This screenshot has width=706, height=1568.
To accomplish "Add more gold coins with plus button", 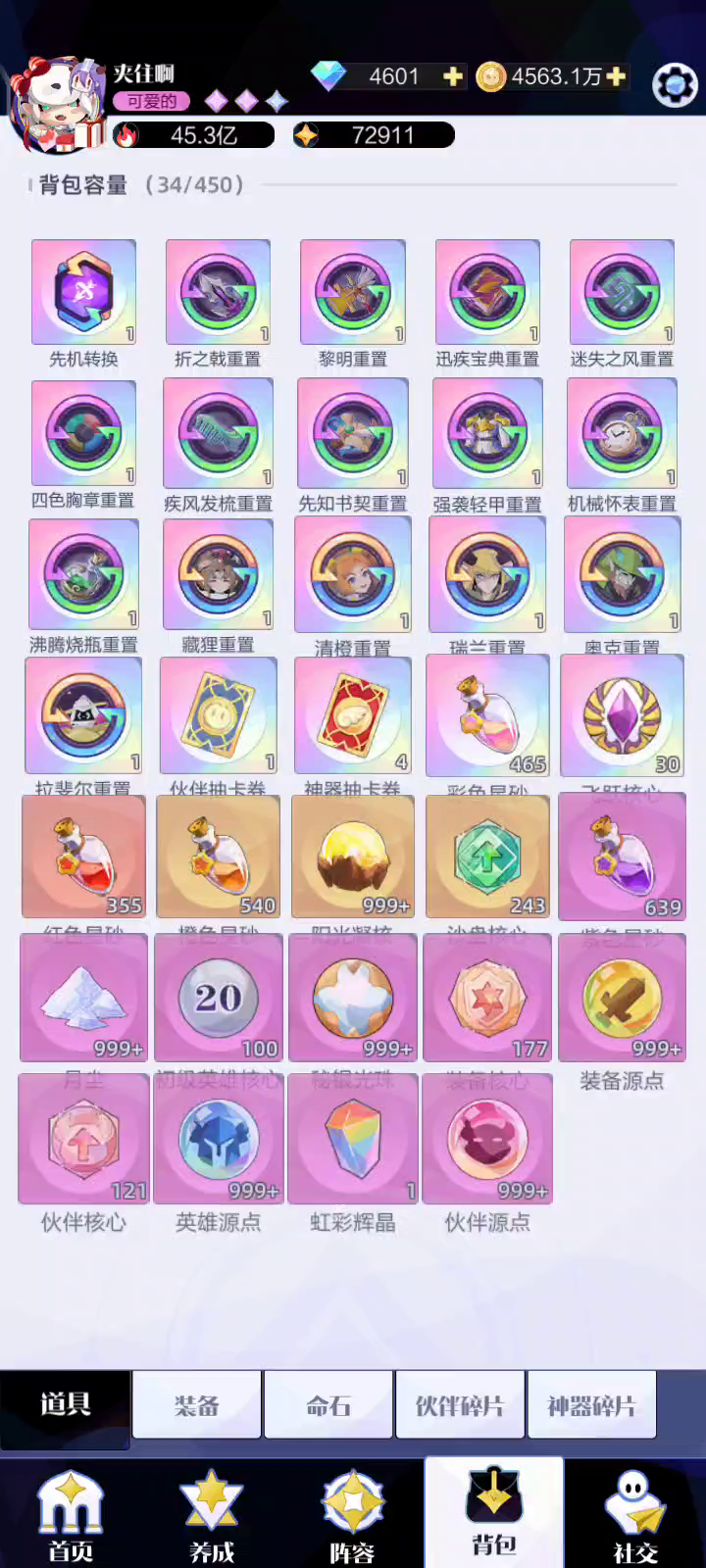I will [x=616, y=76].
